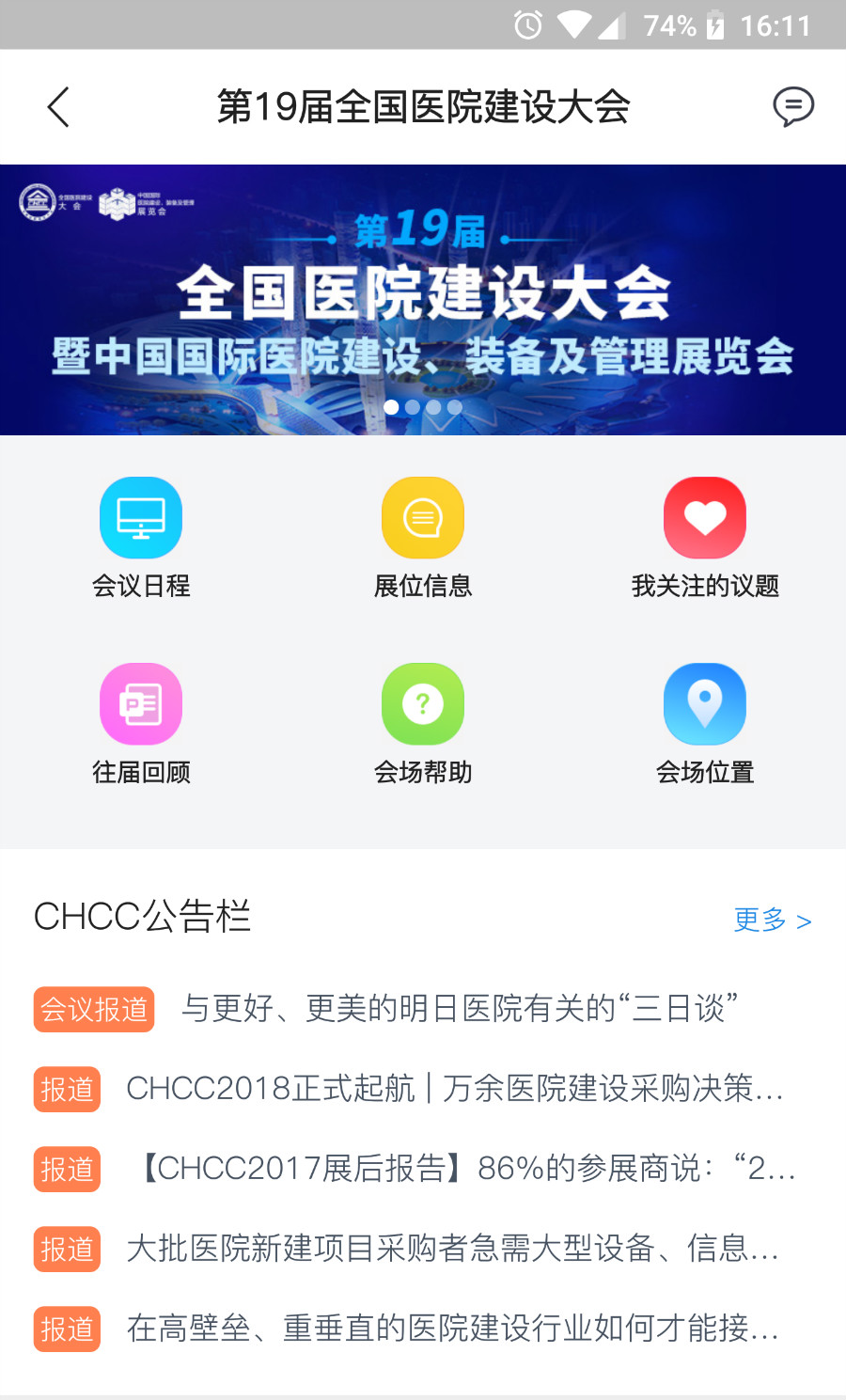
Task: Open the 会议日程 schedule icon
Action: [140, 516]
